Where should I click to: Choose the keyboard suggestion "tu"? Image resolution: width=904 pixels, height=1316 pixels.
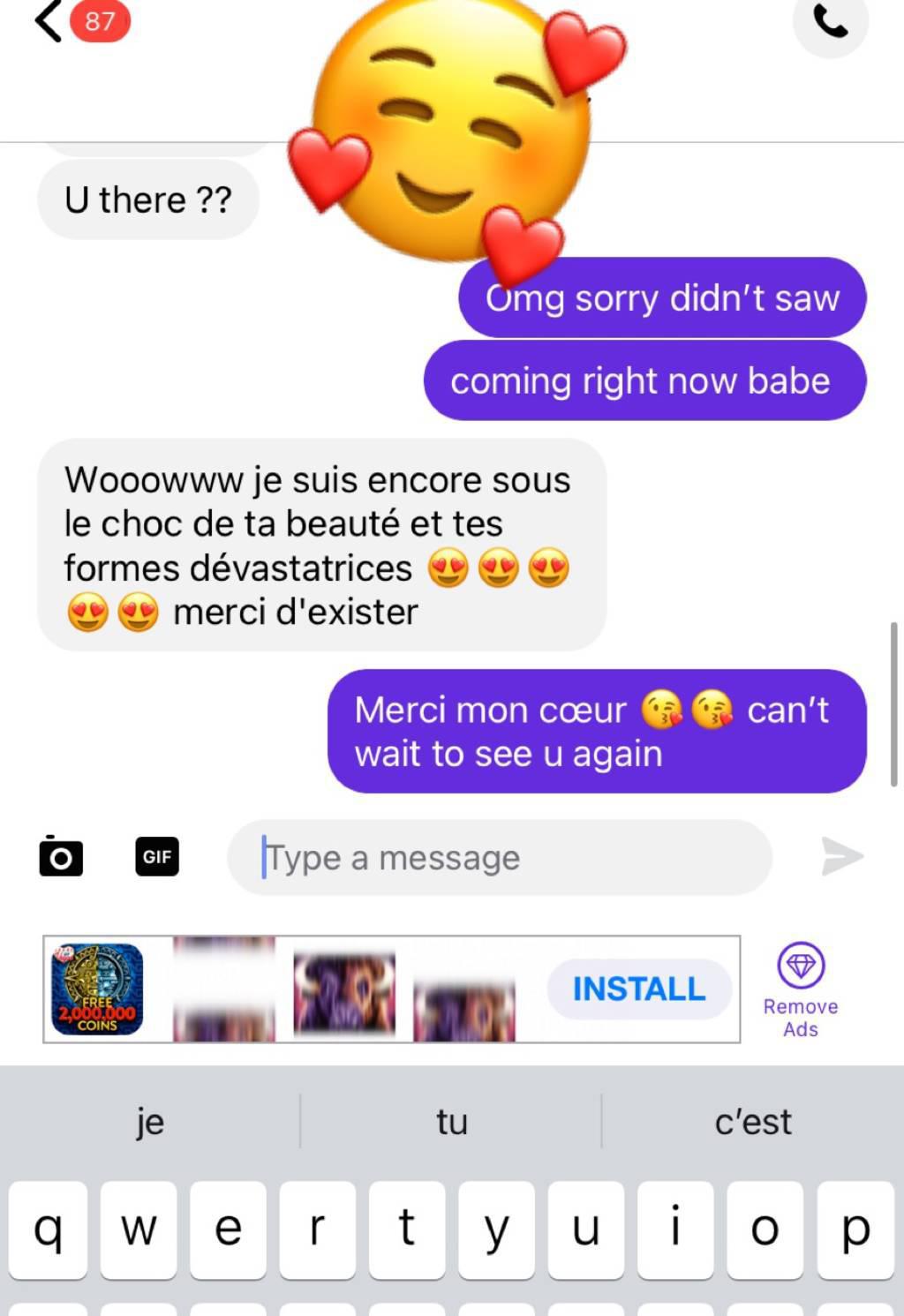tap(452, 1122)
